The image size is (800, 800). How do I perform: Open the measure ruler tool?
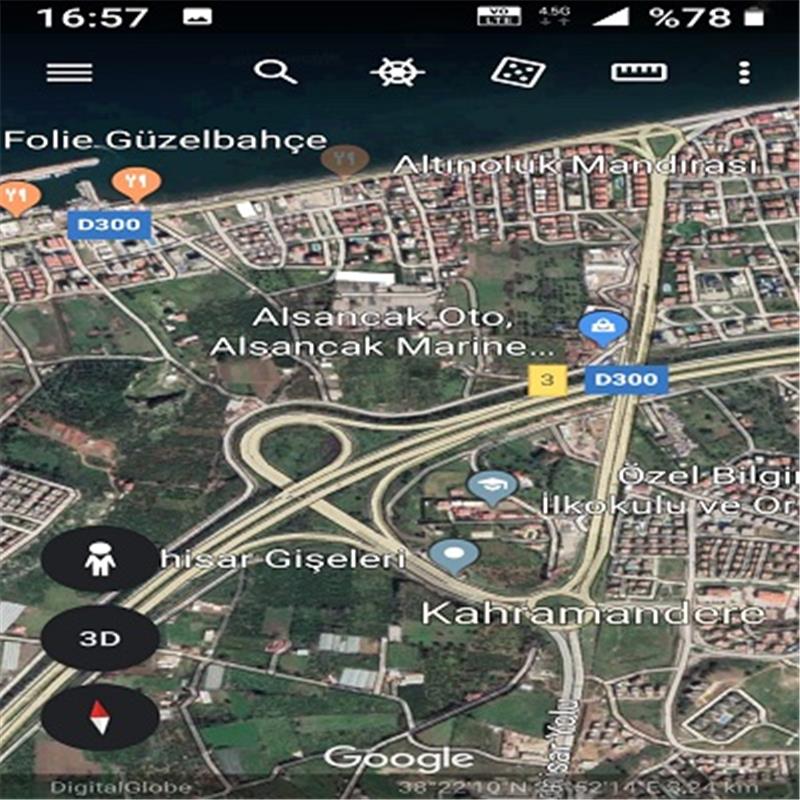click(x=639, y=72)
